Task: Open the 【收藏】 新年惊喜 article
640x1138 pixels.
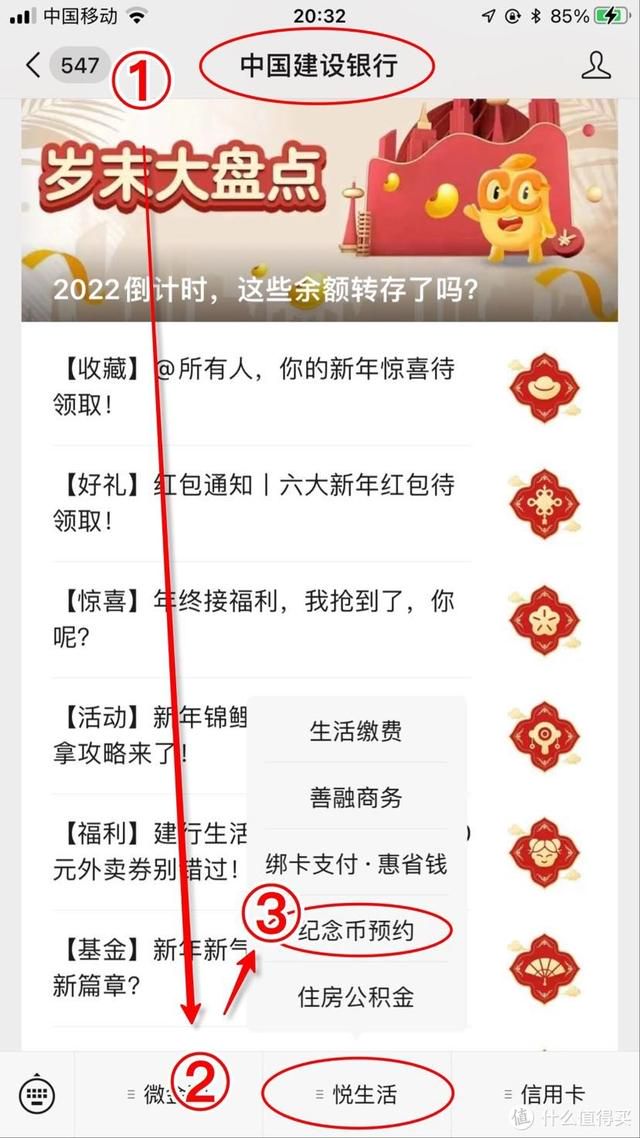Action: point(254,388)
